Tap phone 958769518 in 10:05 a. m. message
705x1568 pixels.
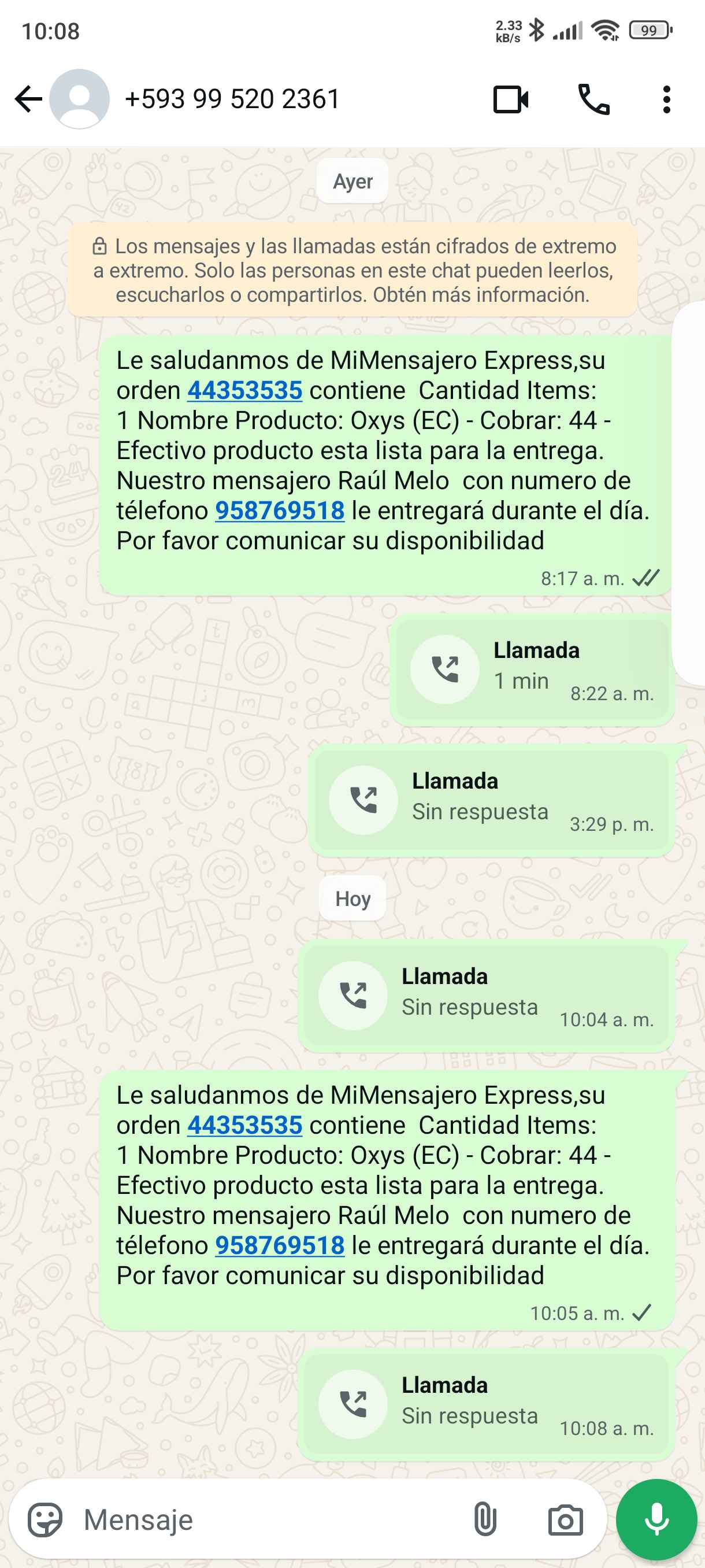(280, 1245)
